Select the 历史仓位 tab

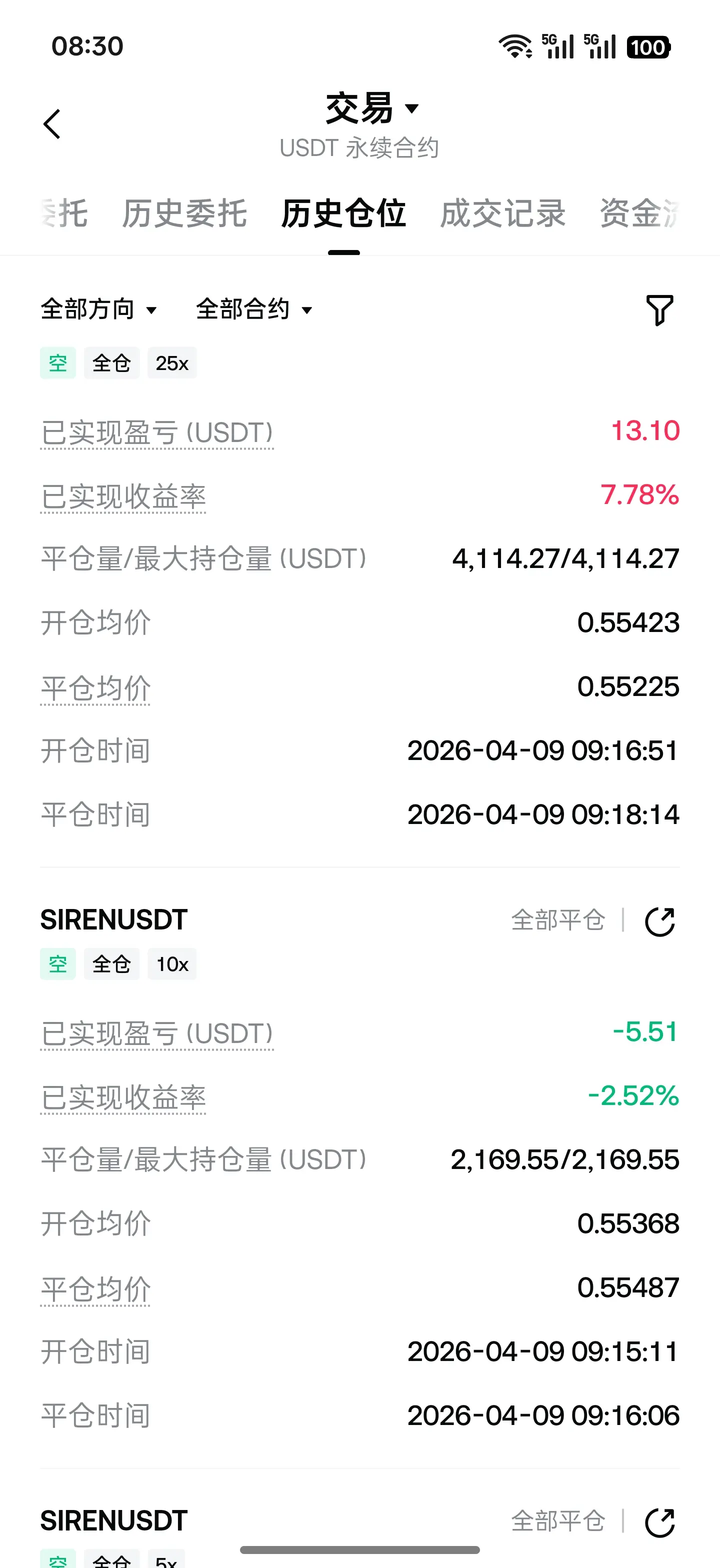343,213
